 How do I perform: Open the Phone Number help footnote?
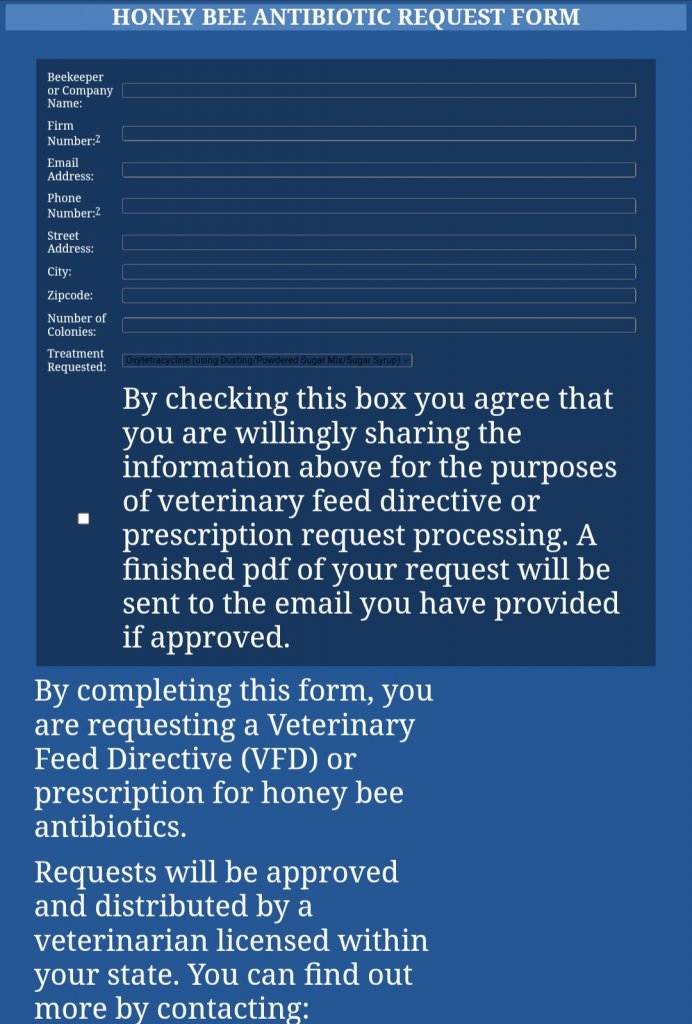pos(97,211)
